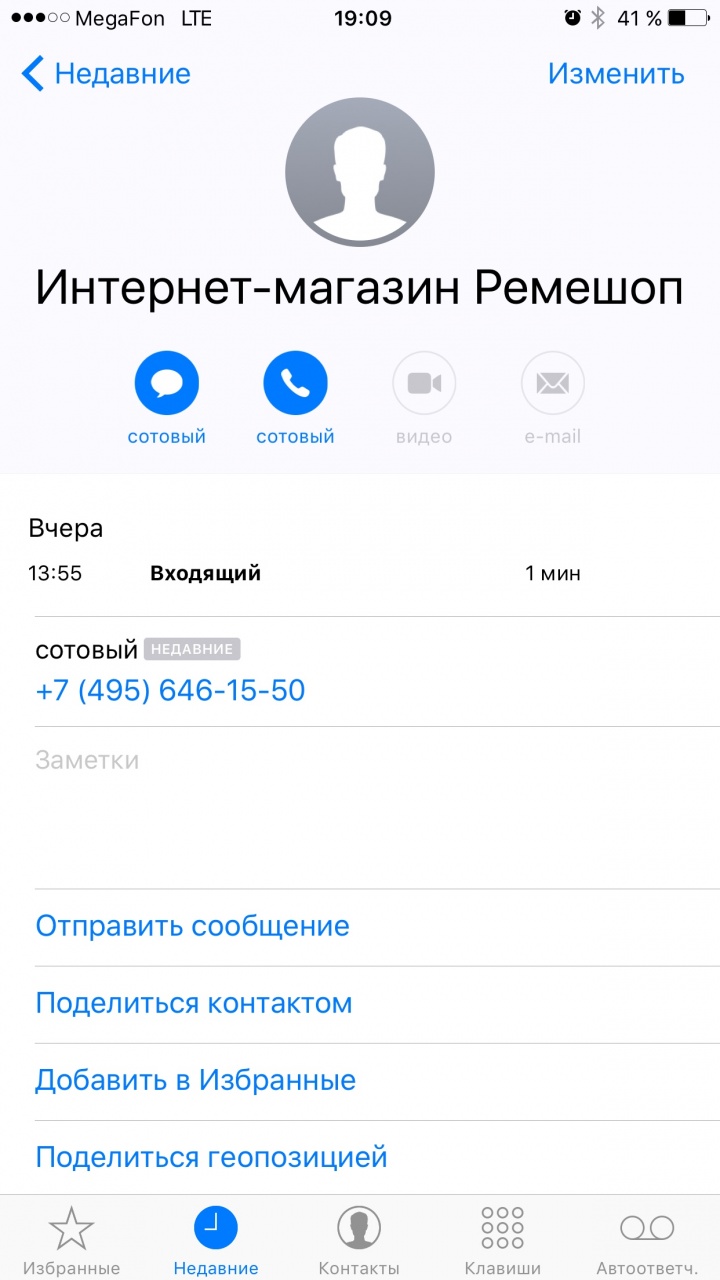
Task: Go back to Недавние list
Action: 105,74
